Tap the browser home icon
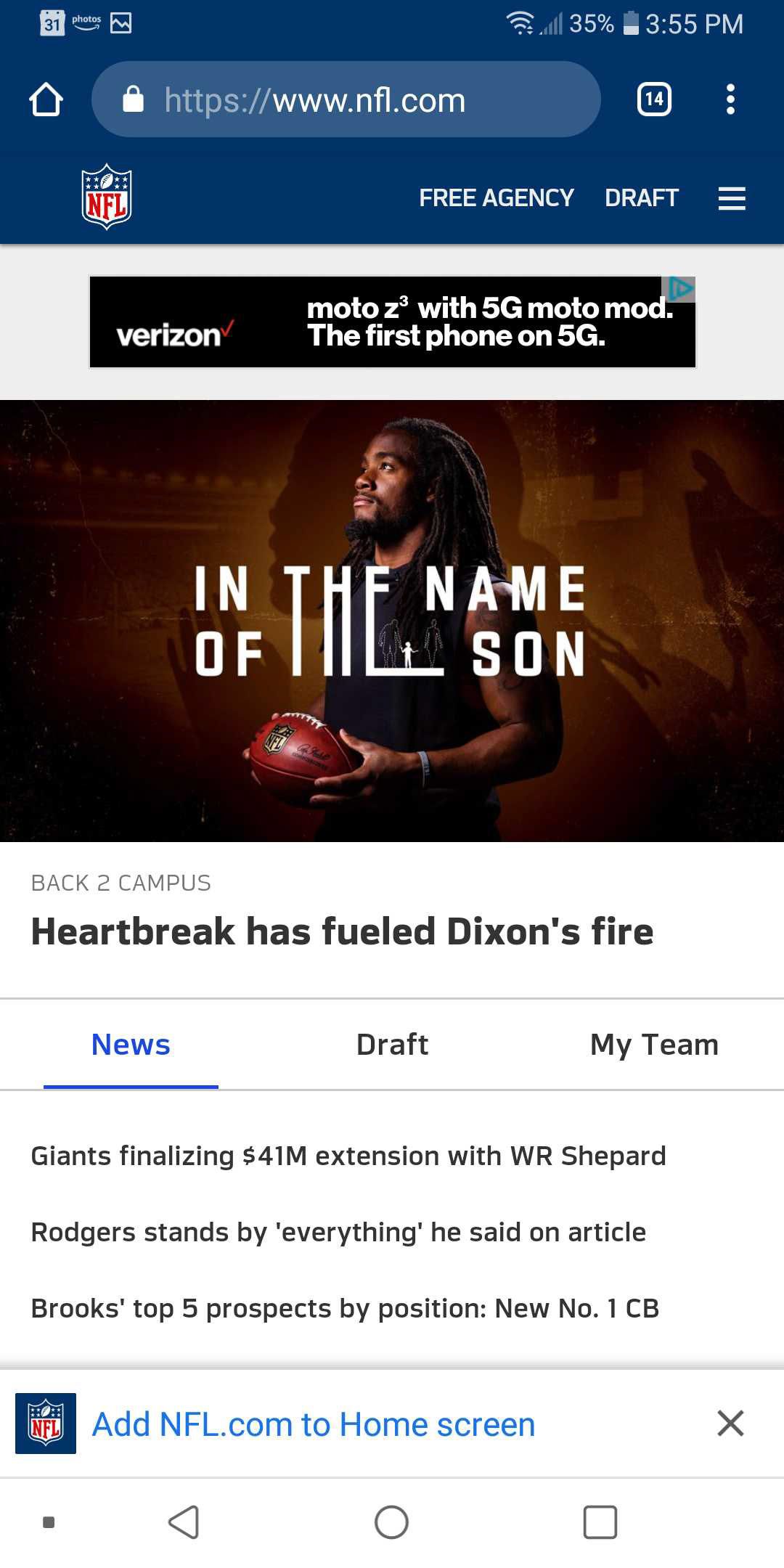This screenshot has width=784, height=1568. [x=46, y=99]
